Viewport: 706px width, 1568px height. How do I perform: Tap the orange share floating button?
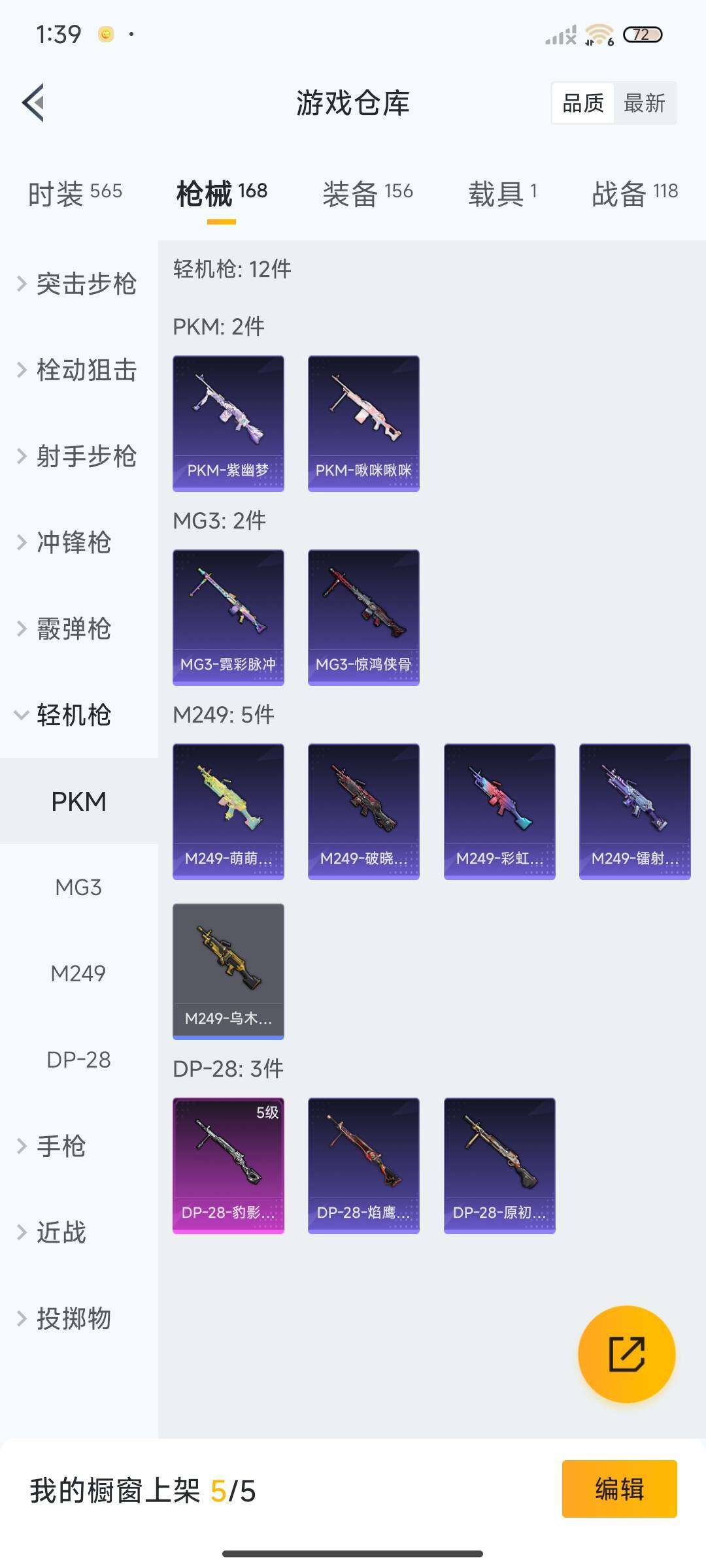pos(626,1354)
